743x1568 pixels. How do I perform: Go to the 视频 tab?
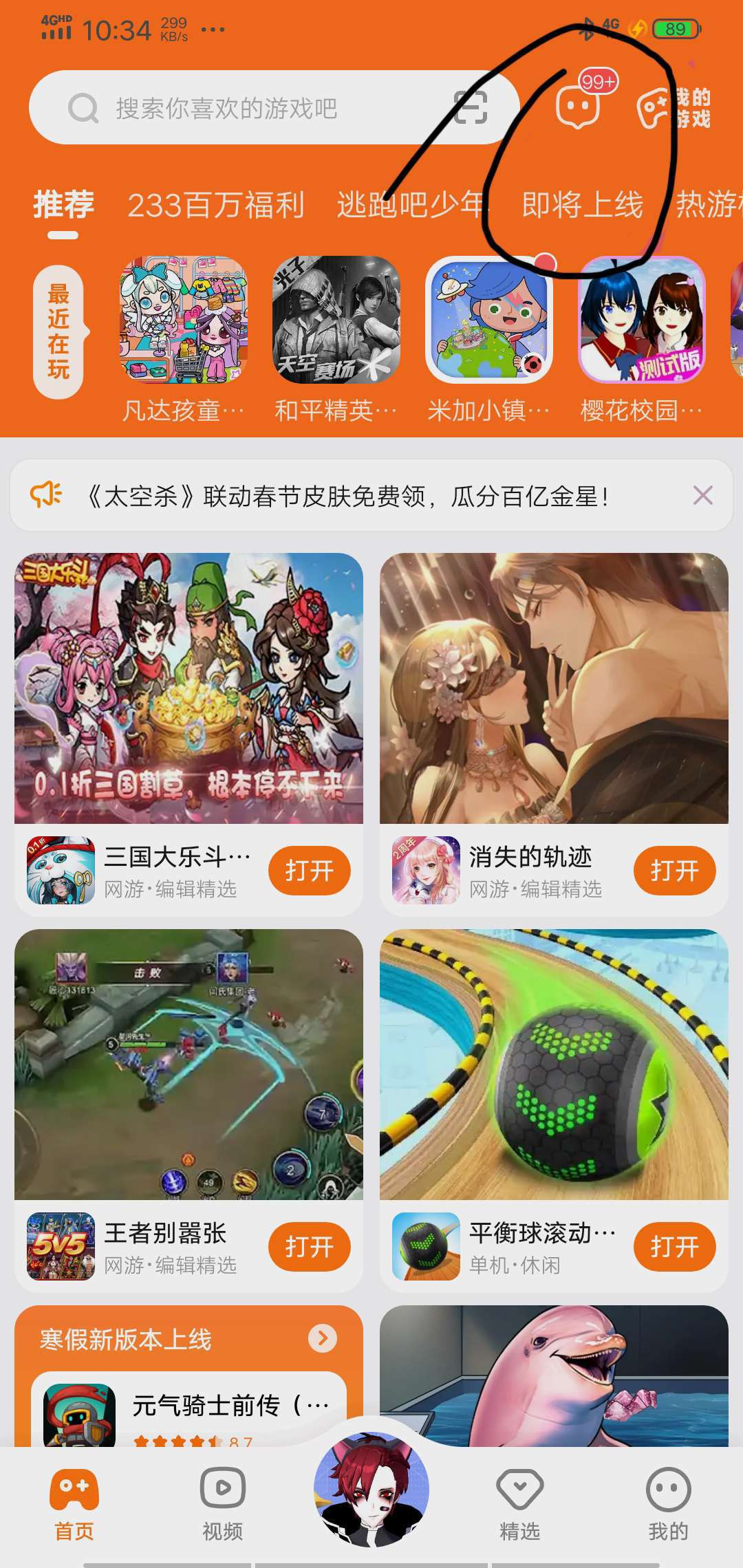tap(222, 1503)
